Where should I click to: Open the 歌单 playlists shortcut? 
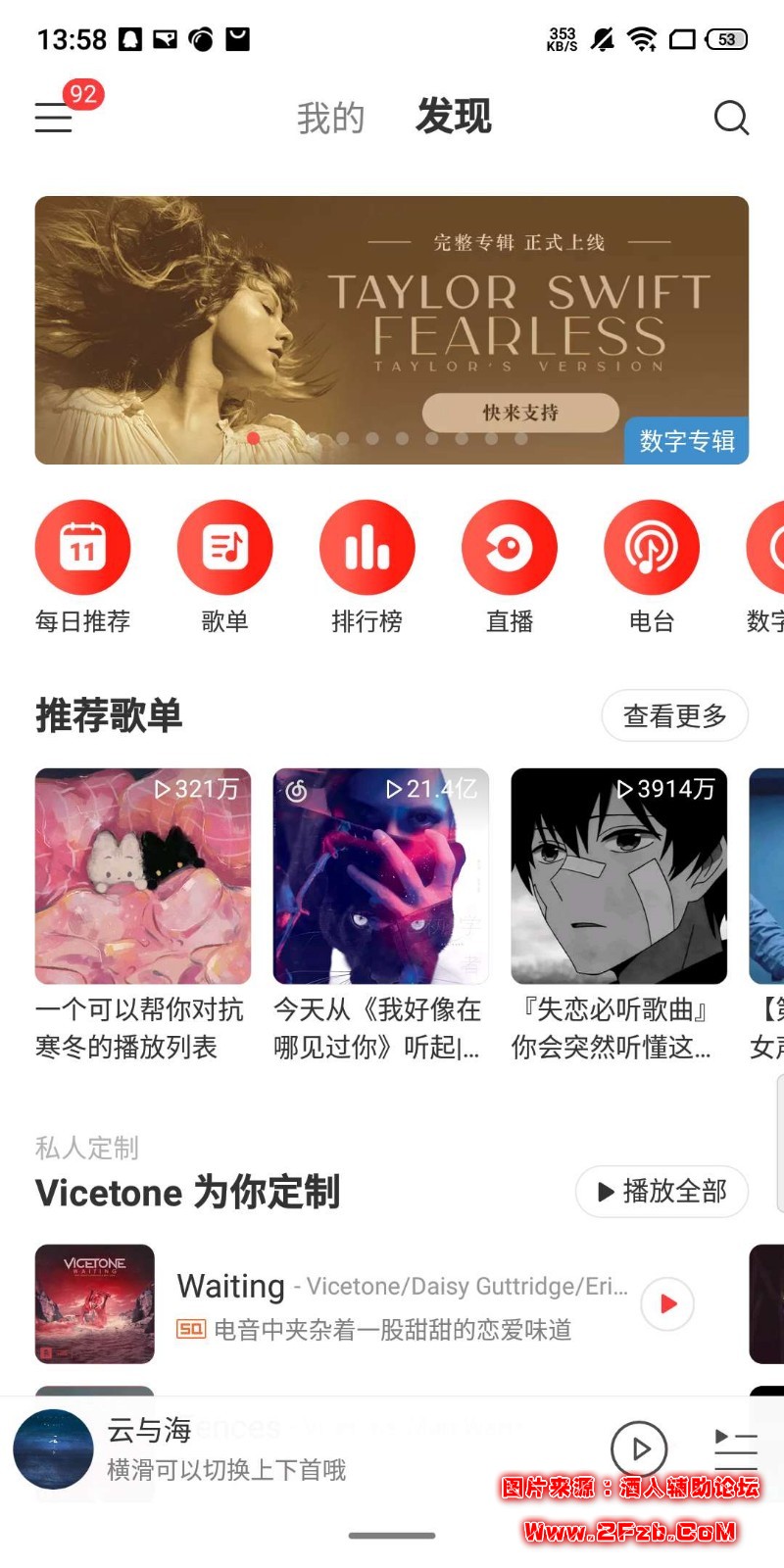coord(225,548)
